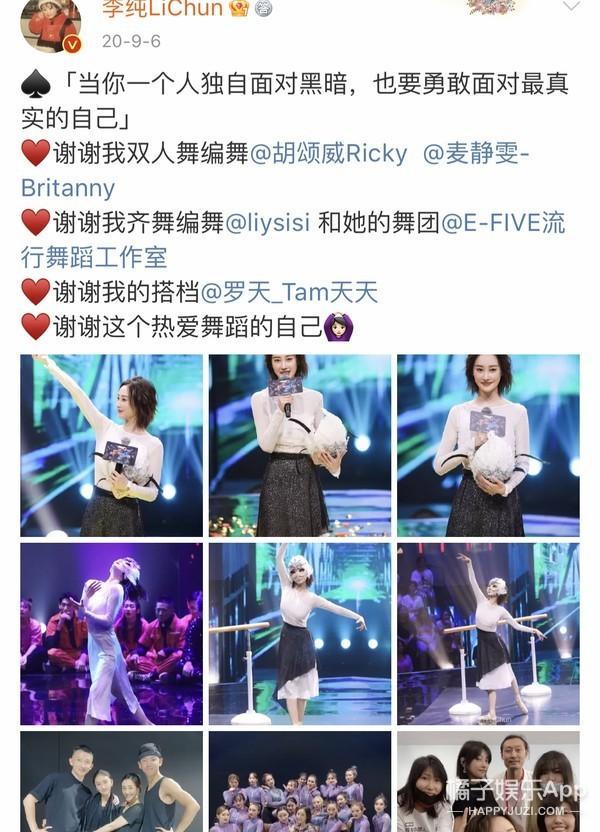
Task: View the masked dancer photo with the audience behind
Action: [488, 633]
